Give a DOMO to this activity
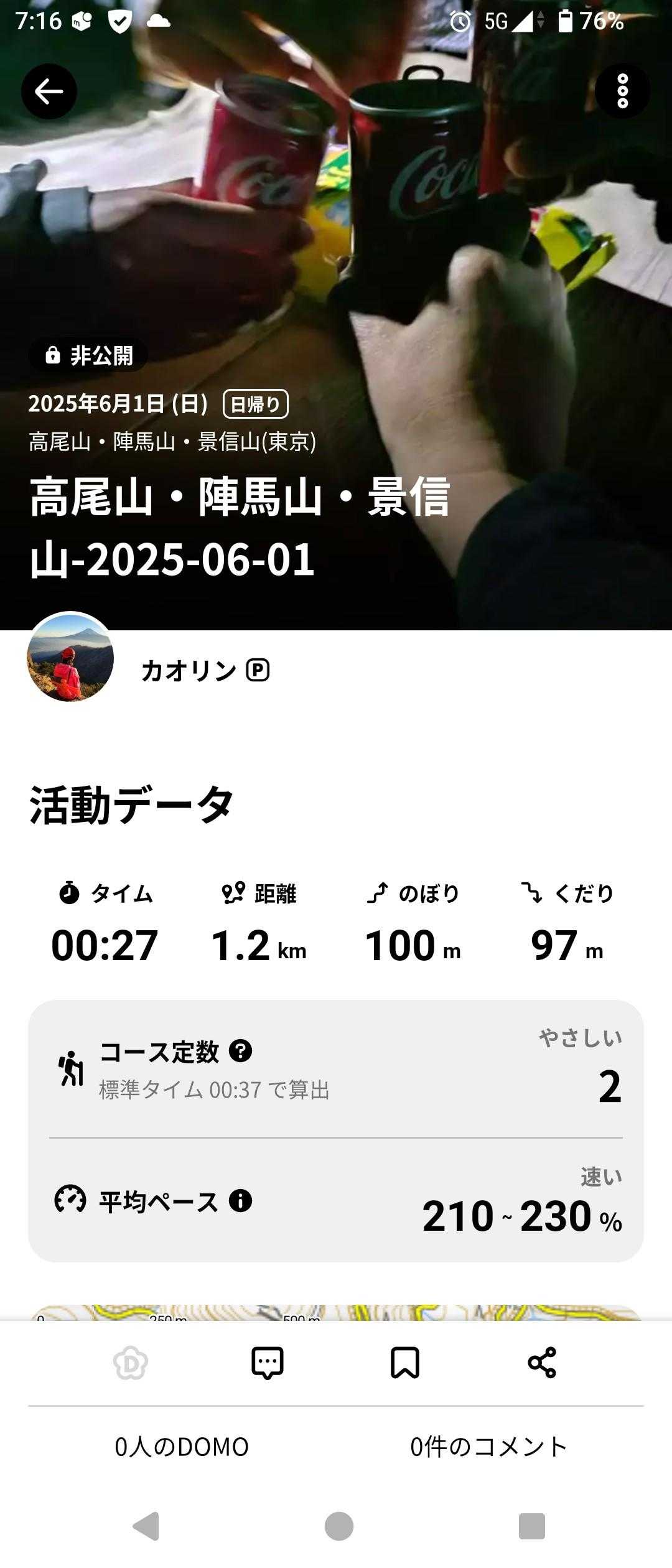 (131, 1363)
